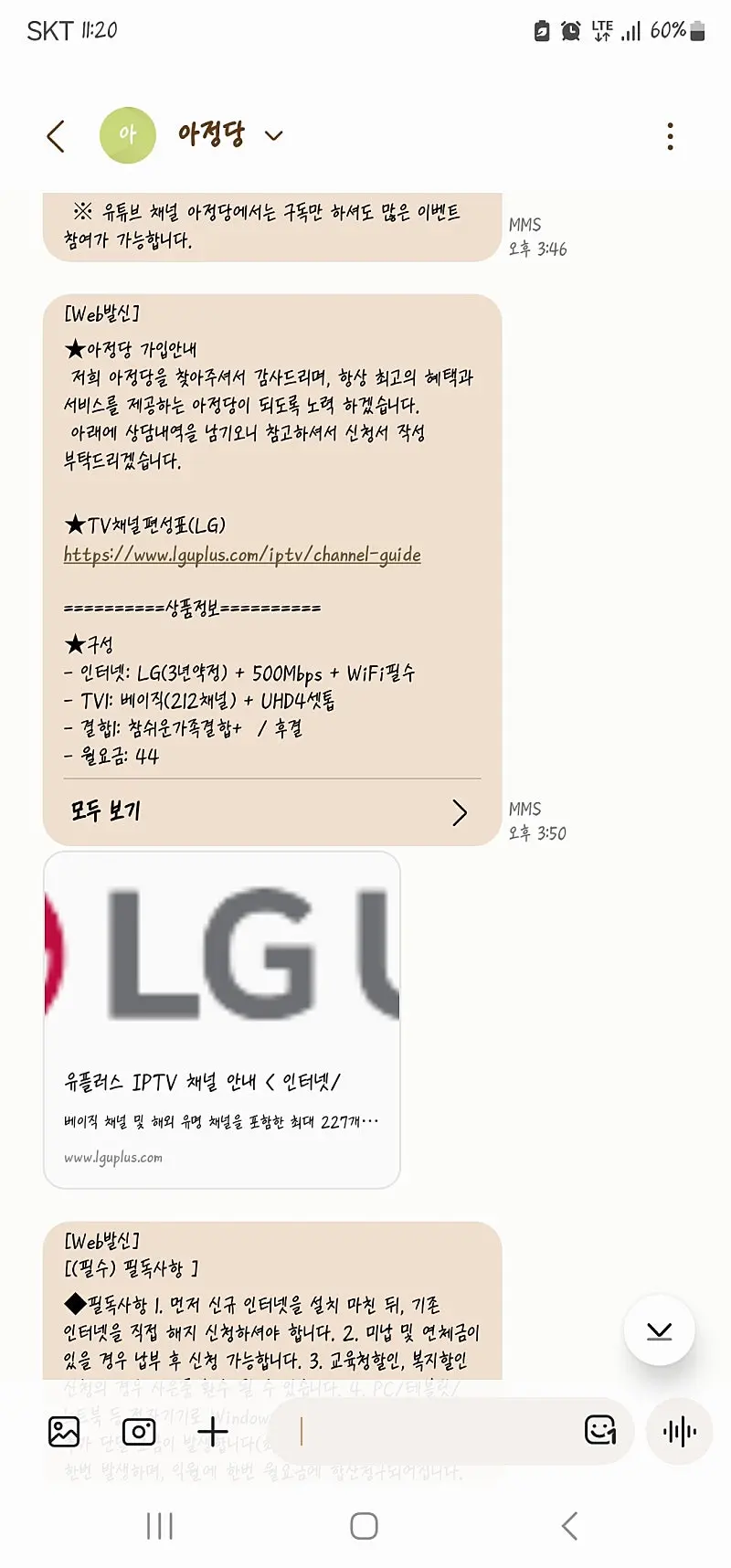Open the camera to attach a photo

coord(139,1432)
